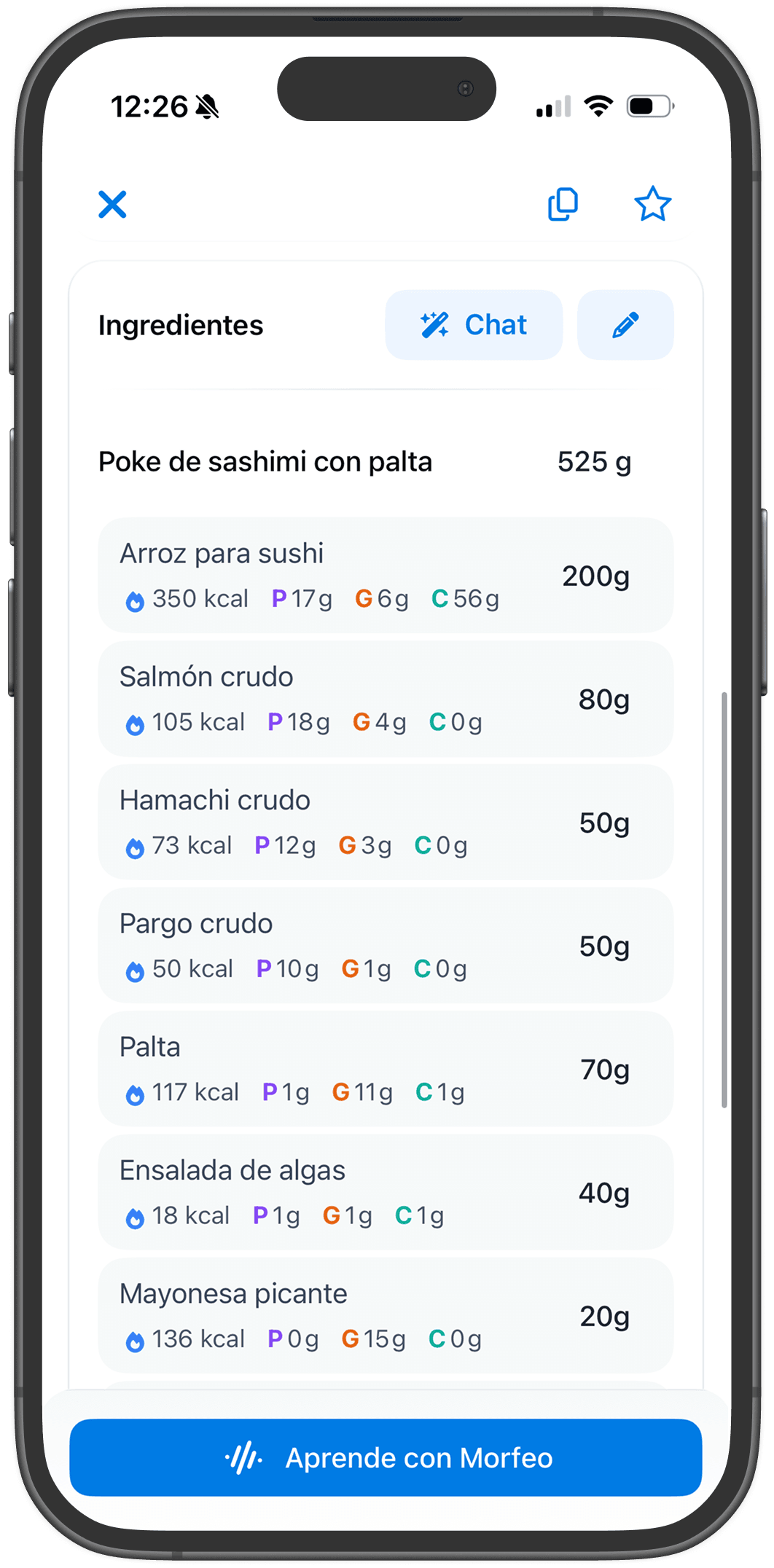Close this meal view with the X
This screenshot has height=1568, width=774.
[113, 205]
